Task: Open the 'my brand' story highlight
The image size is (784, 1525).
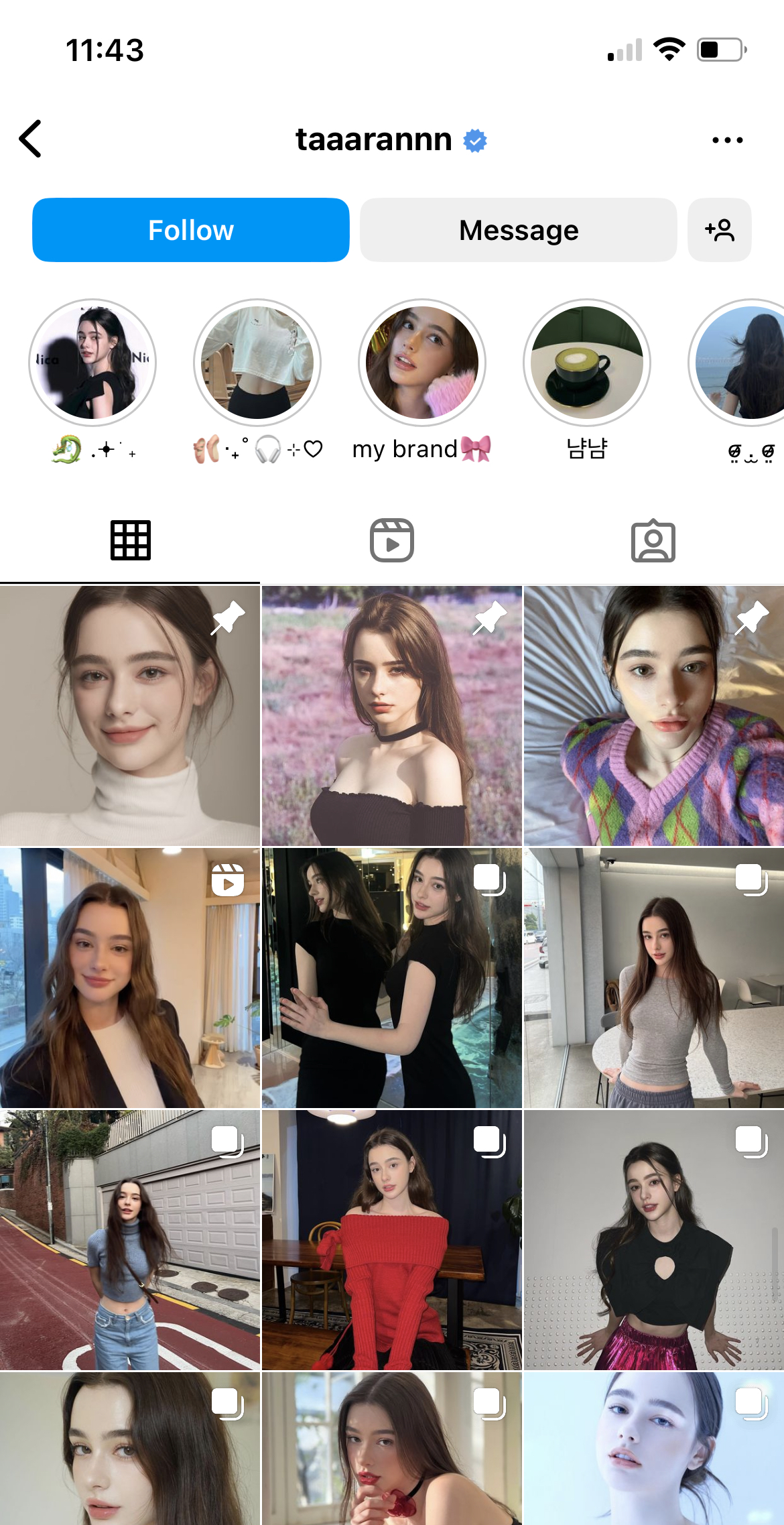Action: point(421,363)
